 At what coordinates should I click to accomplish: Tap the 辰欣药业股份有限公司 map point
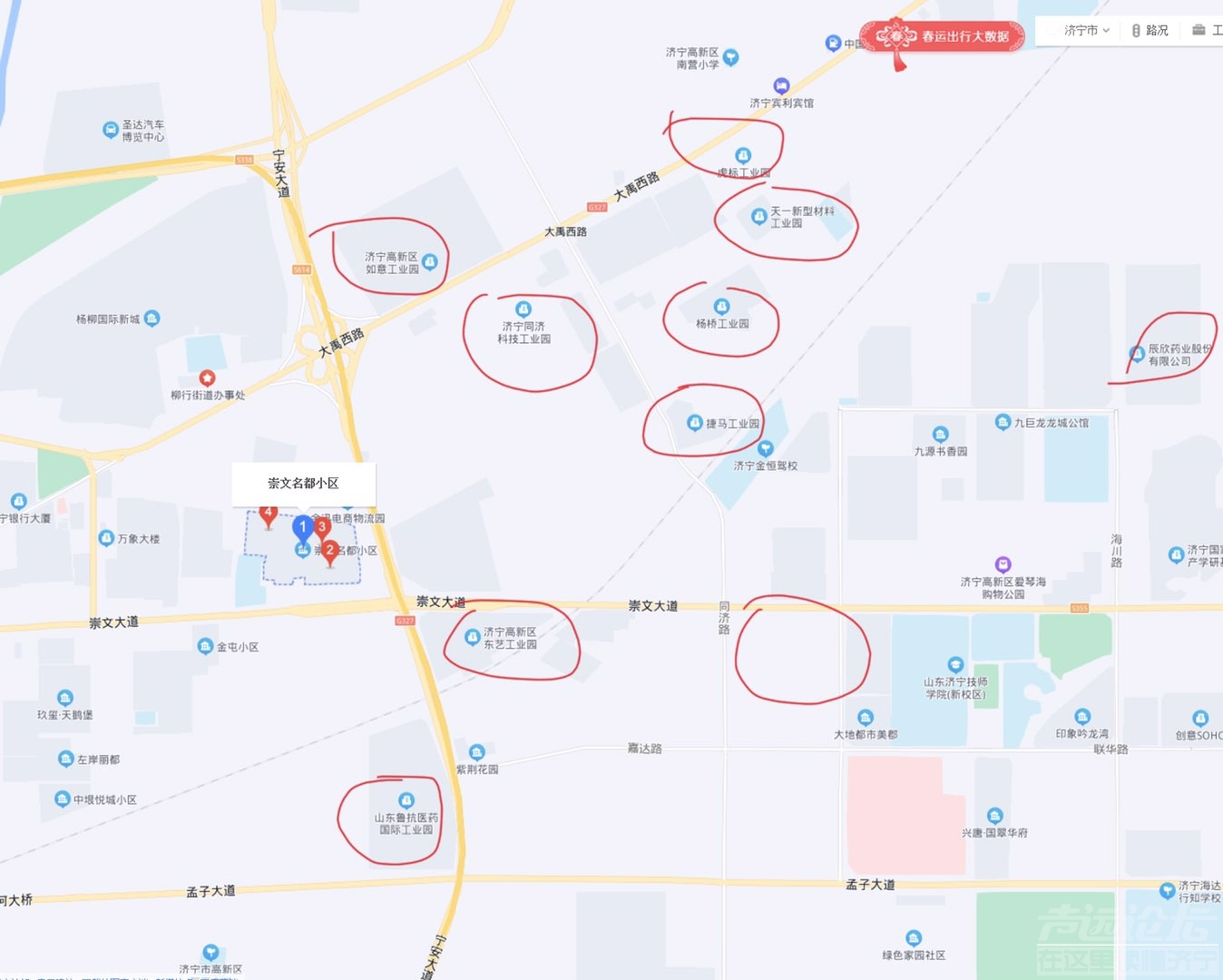[1136, 354]
